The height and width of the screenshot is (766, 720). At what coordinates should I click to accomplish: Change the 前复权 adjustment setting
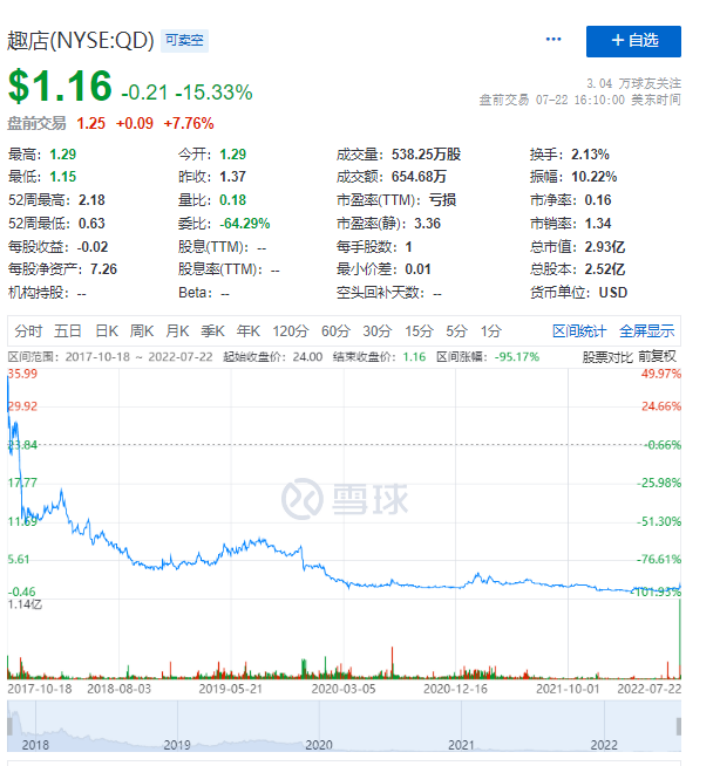pos(658,356)
